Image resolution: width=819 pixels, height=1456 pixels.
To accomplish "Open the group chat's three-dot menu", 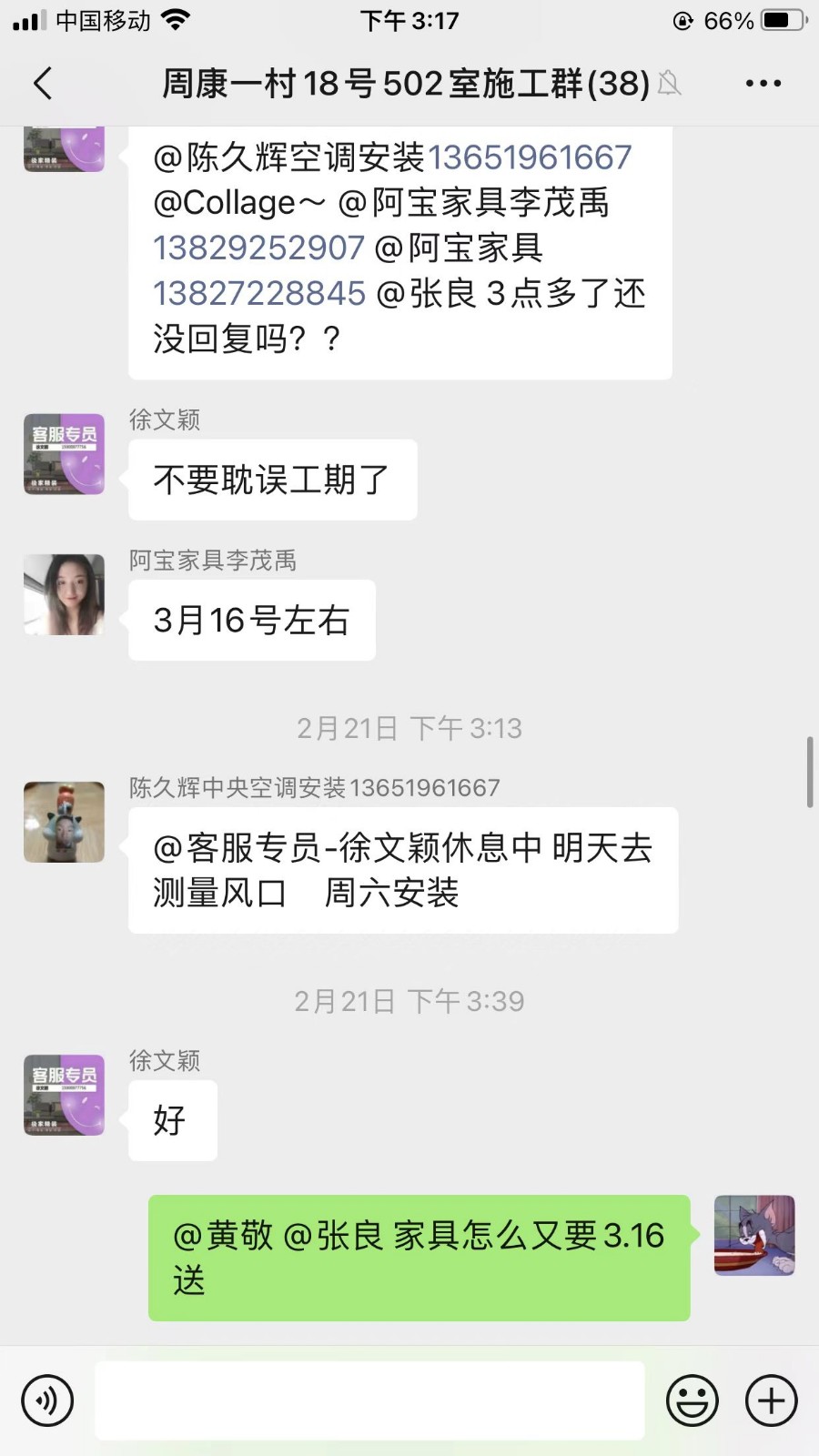I will 763,84.
